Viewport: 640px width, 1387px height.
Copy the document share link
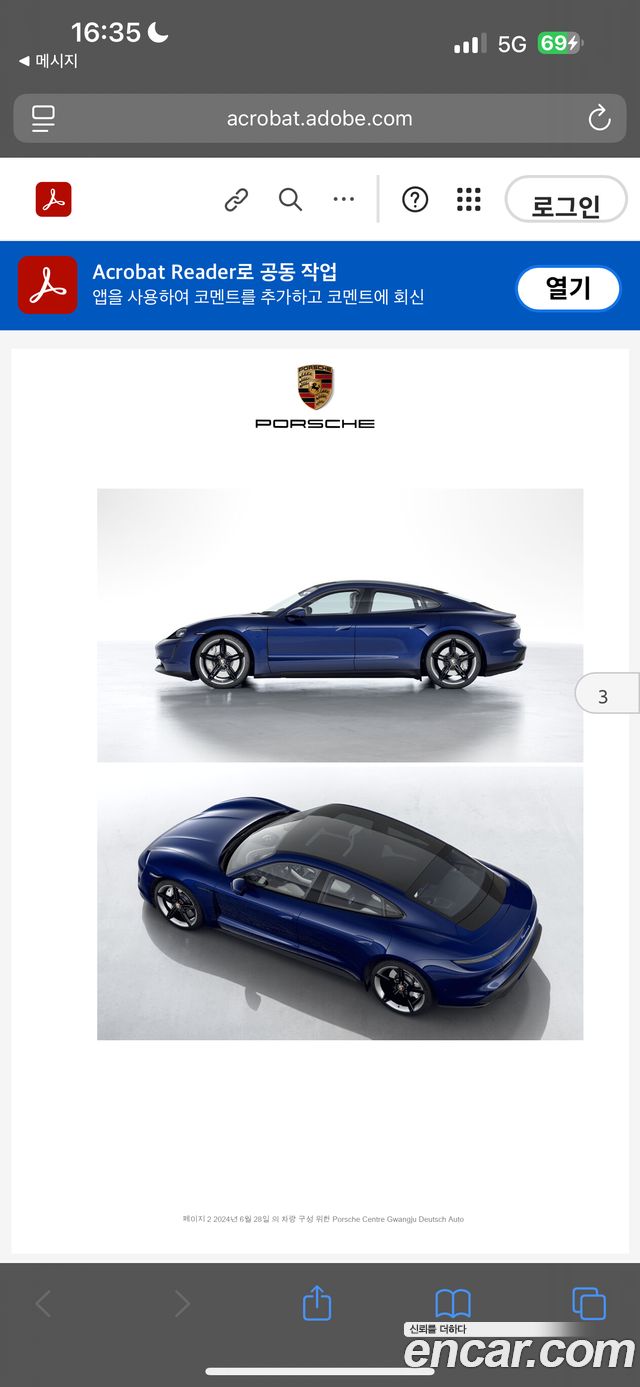click(236, 200)
